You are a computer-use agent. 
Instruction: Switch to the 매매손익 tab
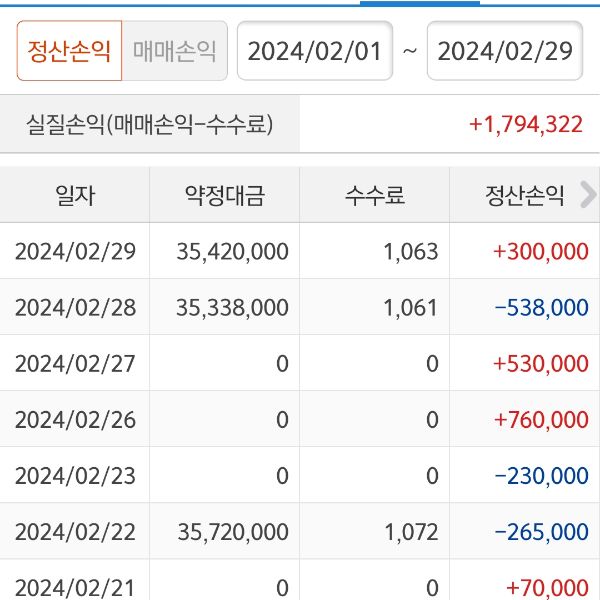coord(175,50)
